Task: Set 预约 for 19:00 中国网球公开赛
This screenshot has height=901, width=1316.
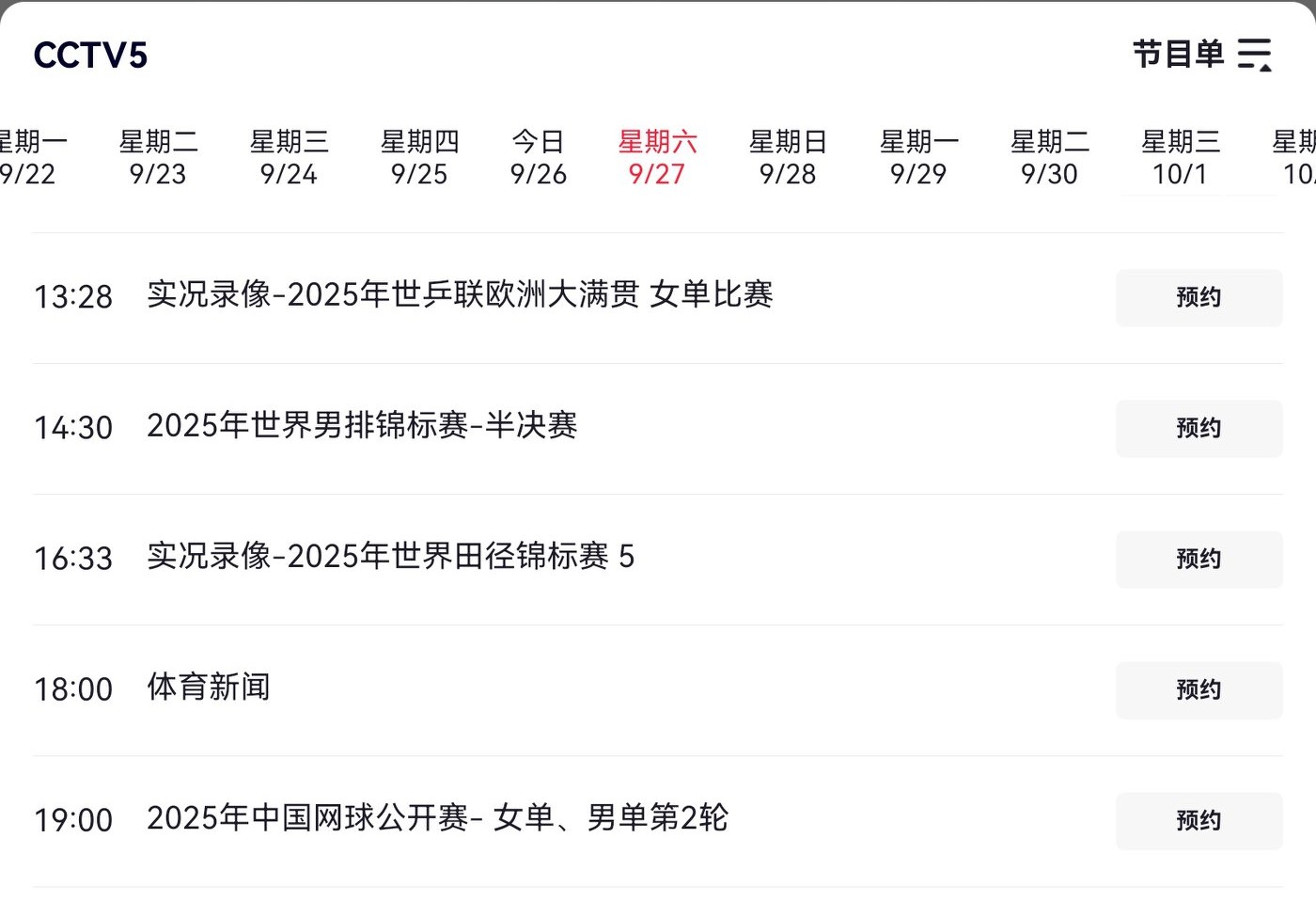Action: (x=1198, y=821)
